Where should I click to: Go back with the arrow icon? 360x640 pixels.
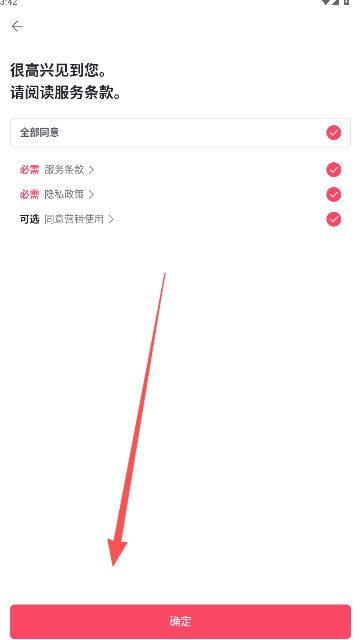tap(17, 27)
